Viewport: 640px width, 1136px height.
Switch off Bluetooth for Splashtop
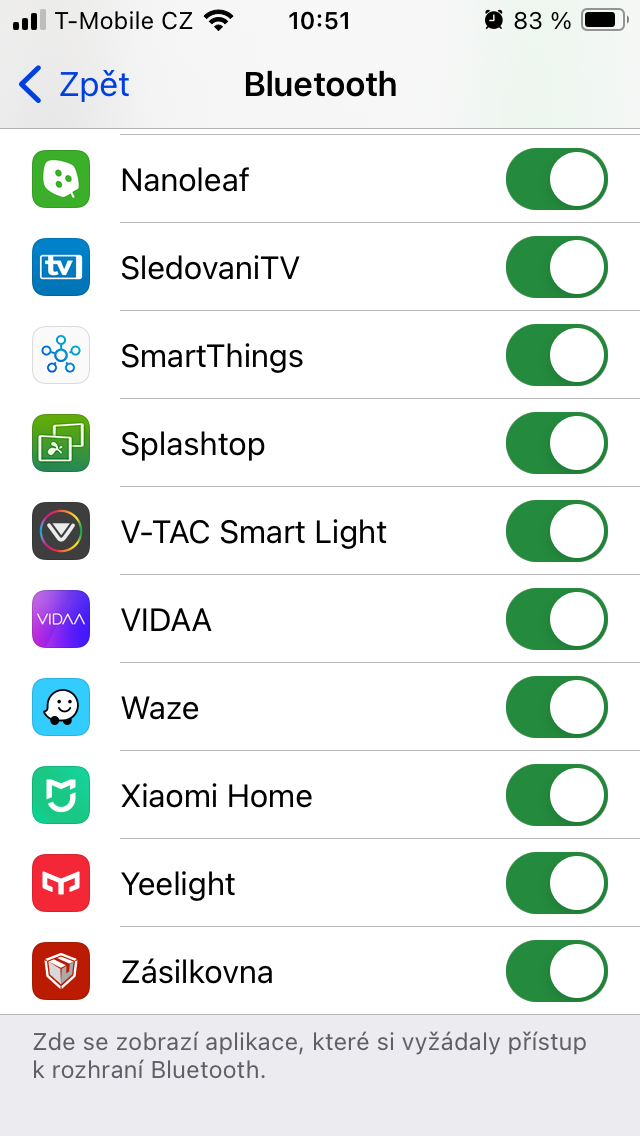(557, 444)
